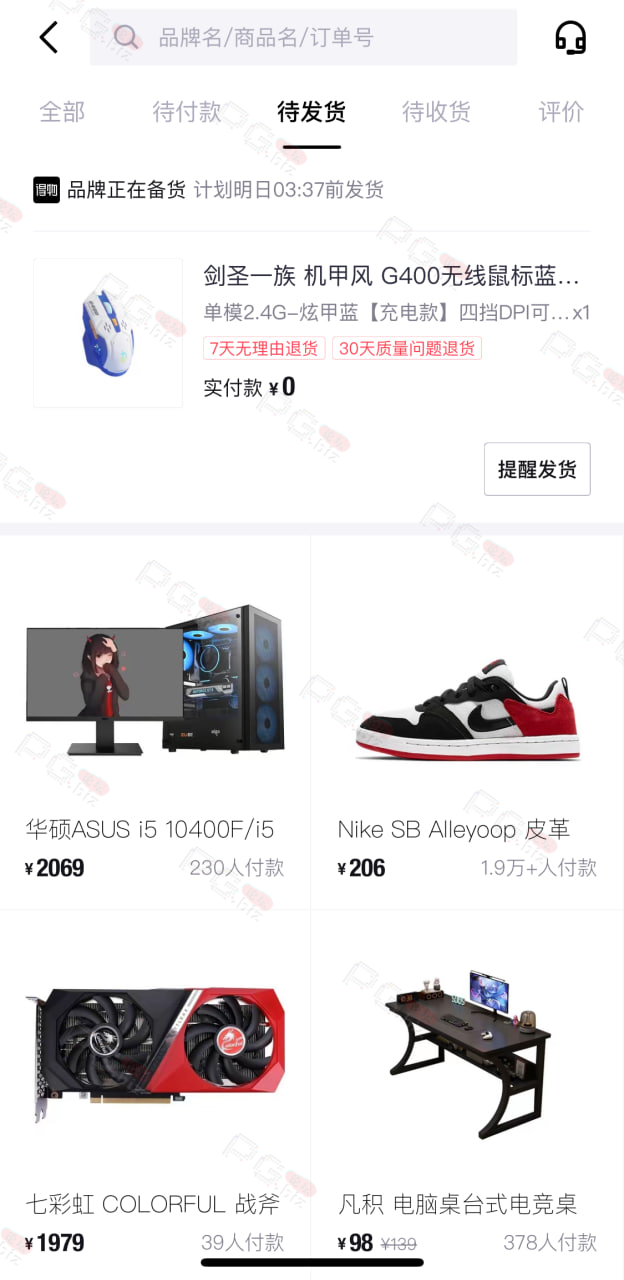Switch to the 待付款 tab
This screenshot has height=1280, width=624.
(x=187, y=112)
